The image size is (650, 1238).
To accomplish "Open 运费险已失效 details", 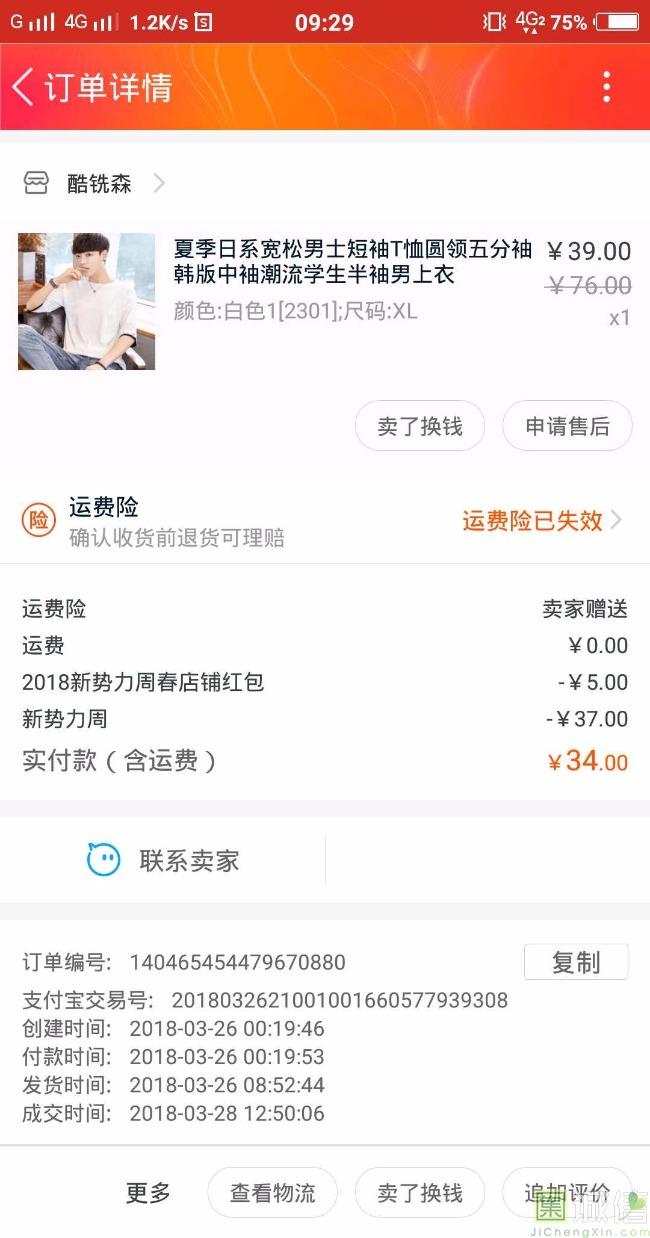I will 541,520.
